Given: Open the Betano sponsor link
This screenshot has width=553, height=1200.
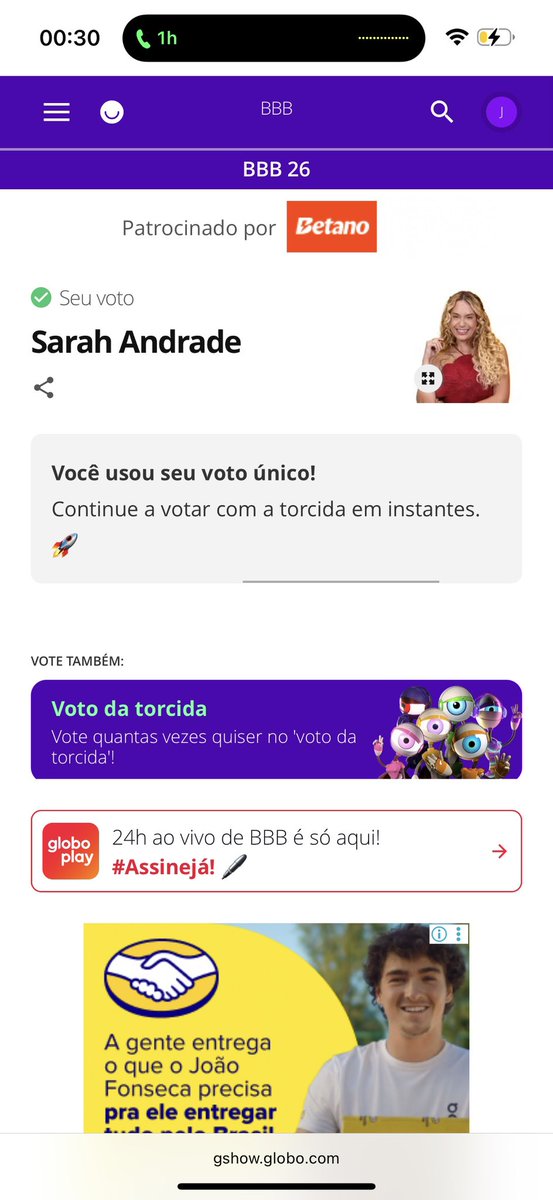Looking at the screenshot, I should 331,227.
